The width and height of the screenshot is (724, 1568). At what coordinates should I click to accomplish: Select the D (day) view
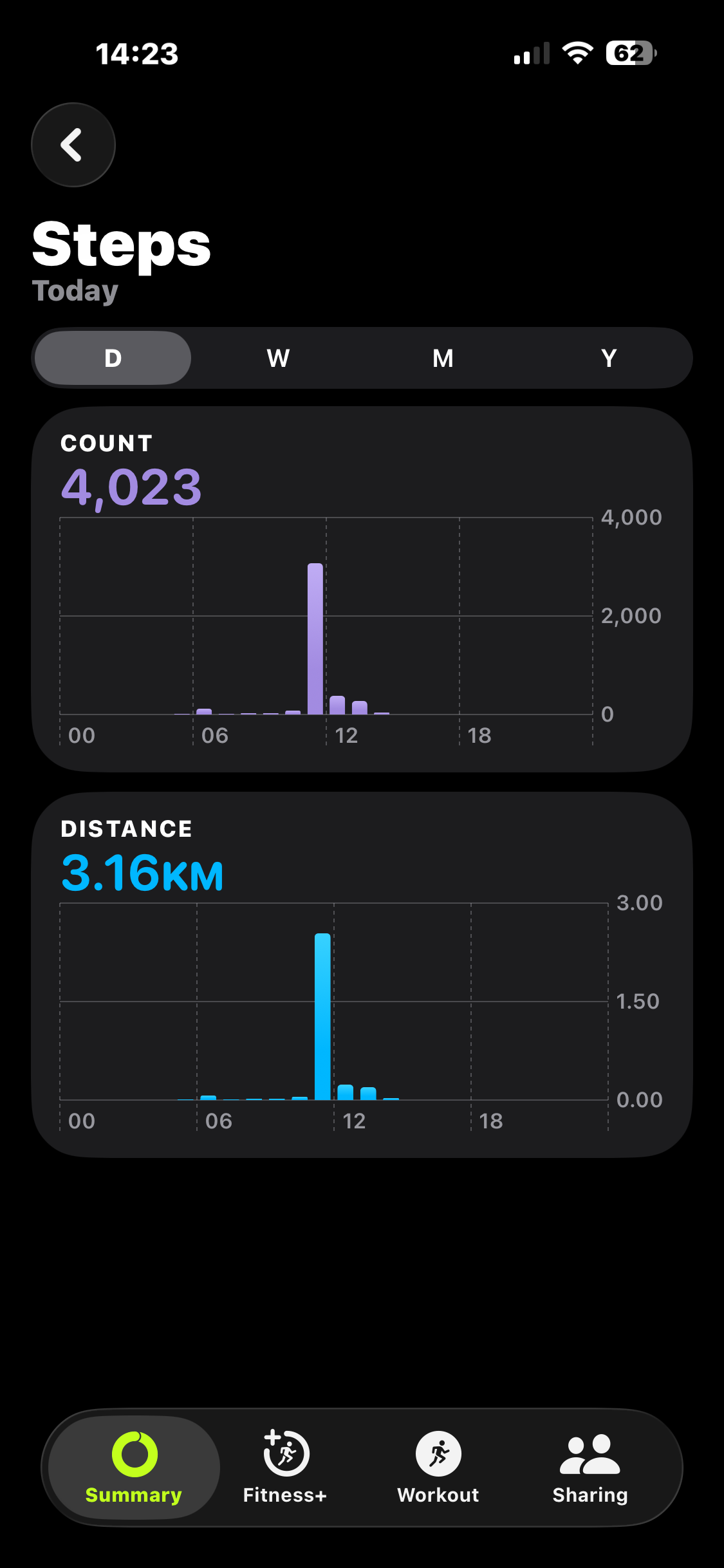coord(113,358)
